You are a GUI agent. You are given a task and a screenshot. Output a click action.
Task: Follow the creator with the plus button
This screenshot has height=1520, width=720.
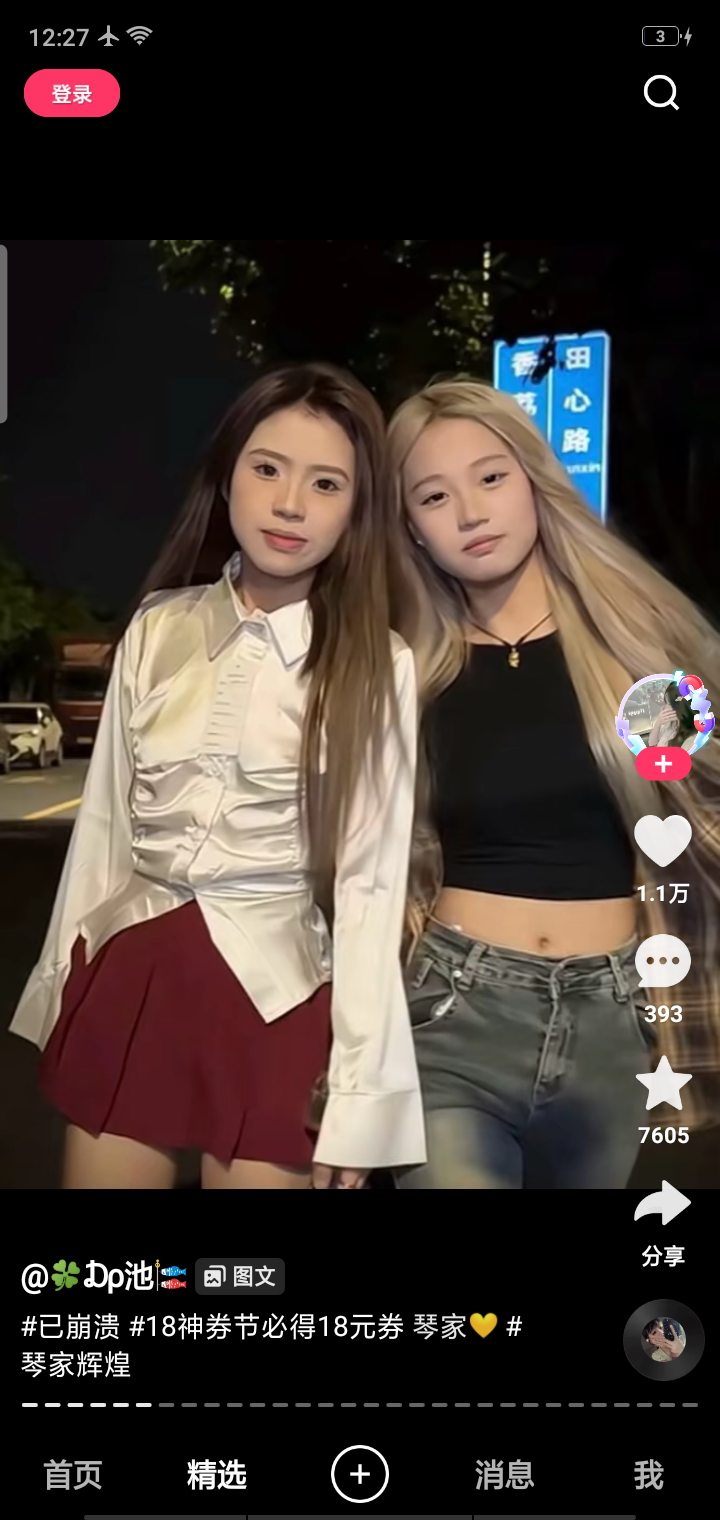click(x=663, y=765)
